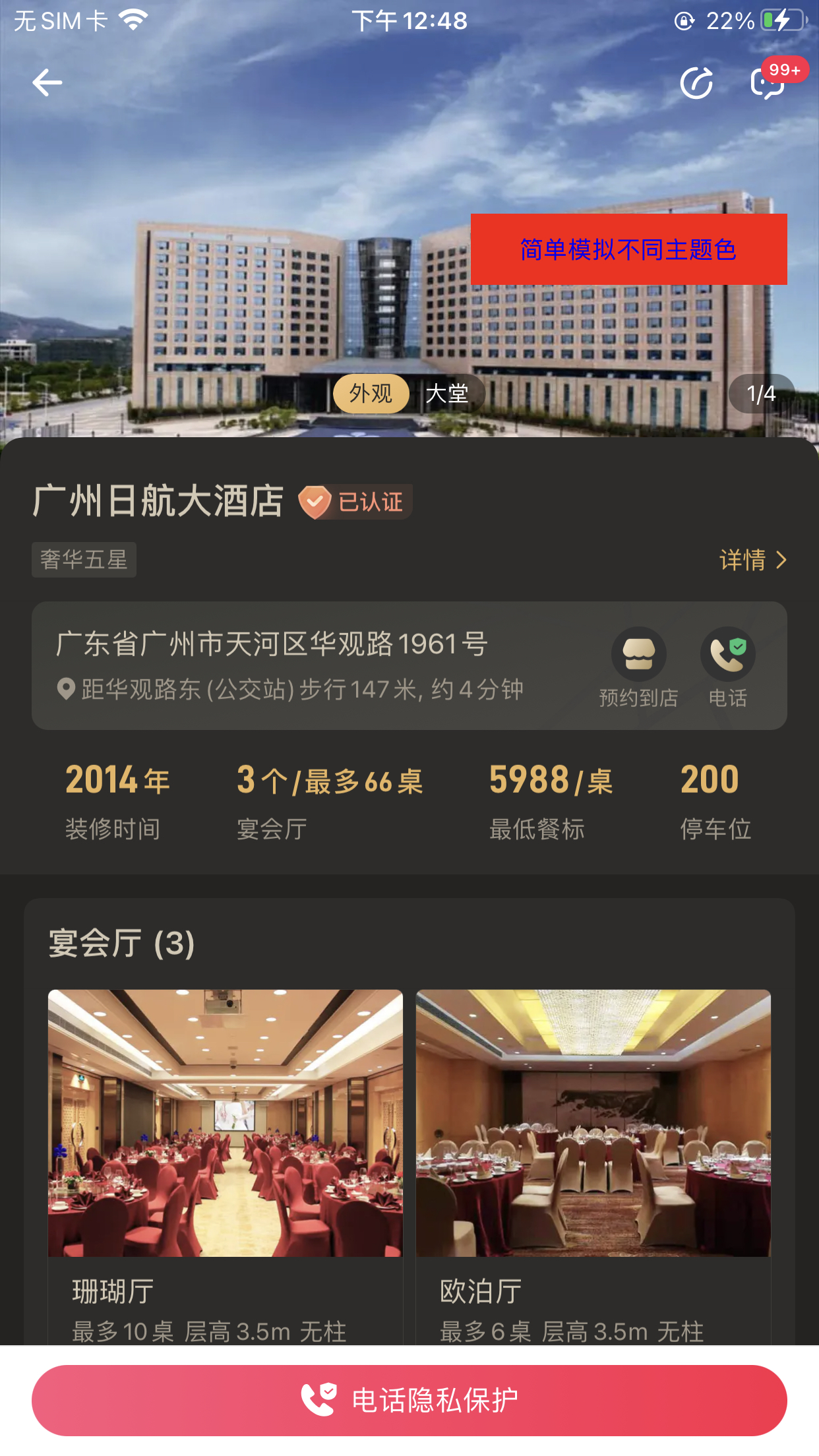Call the hotel via 电话 icon
The height and width of the screenshot is (1456, 819).
pos(727,667)
